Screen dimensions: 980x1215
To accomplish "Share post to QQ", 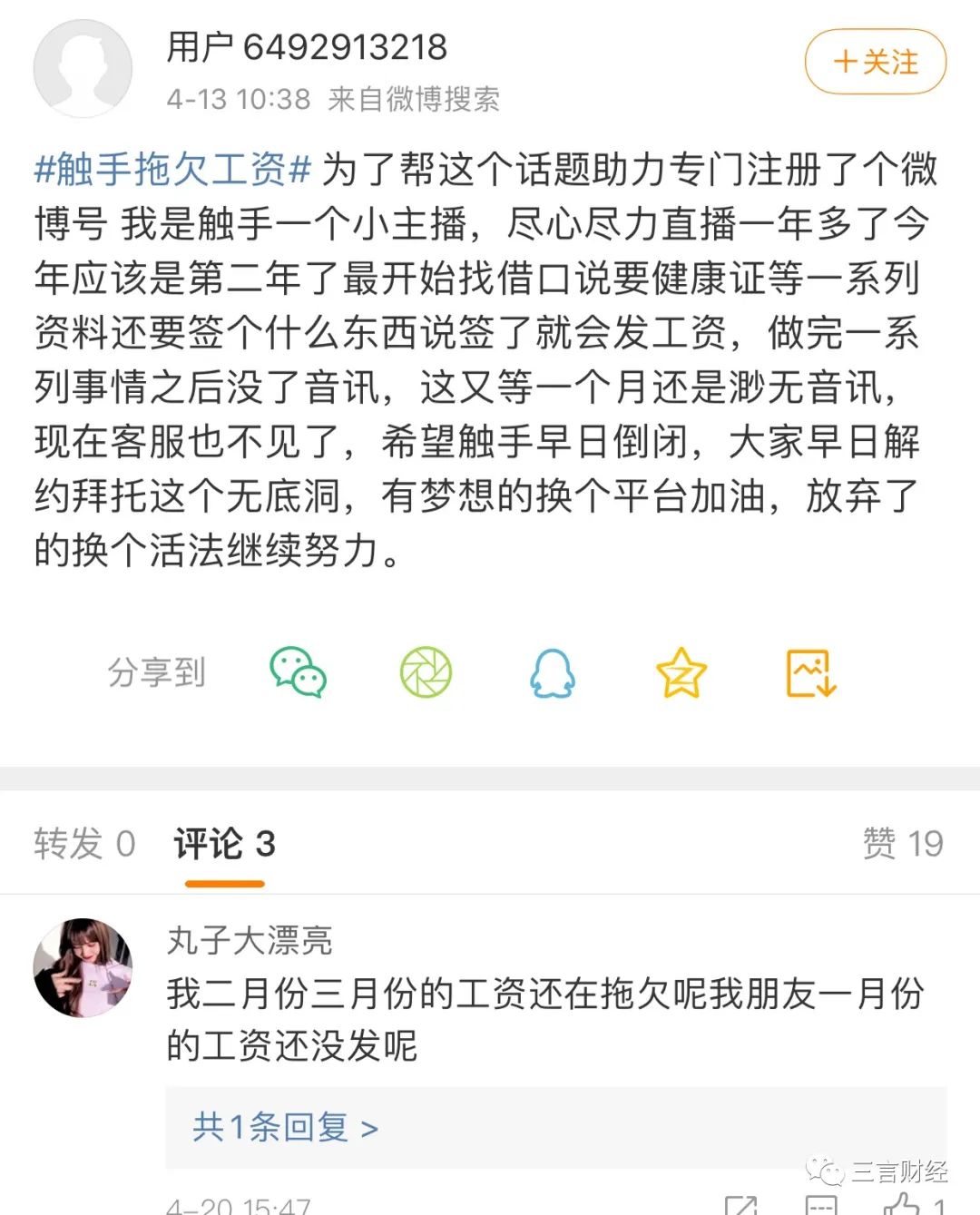I will tap(552, 673).
